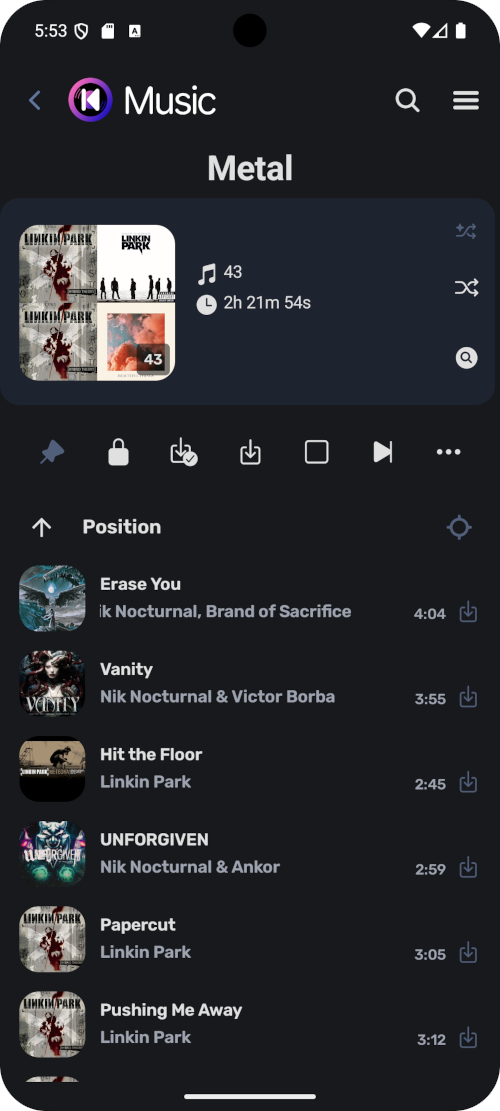Screen dimensions: 500x1111
Task: Pin the Metal playlist
Action: (52, 452)
